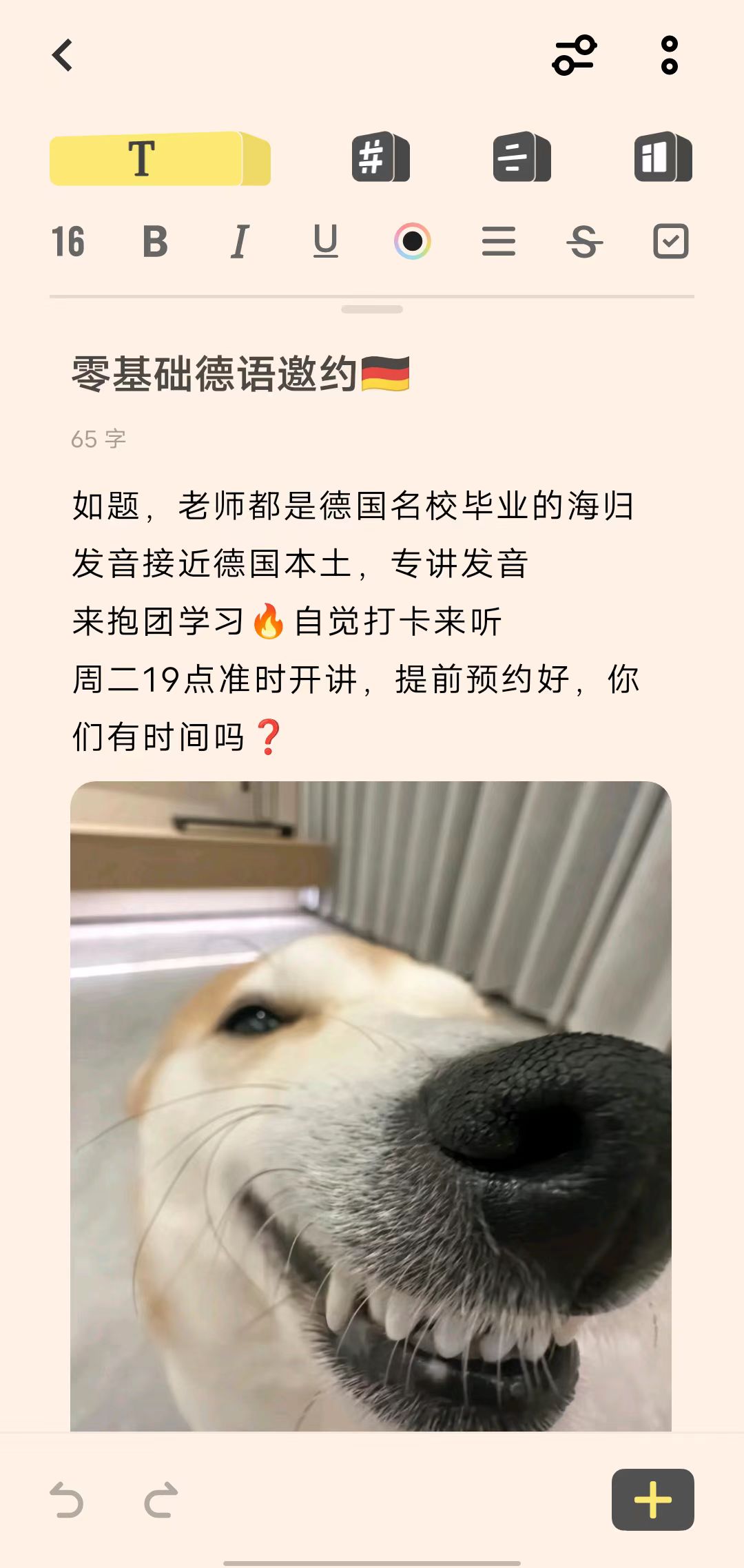Switch to the hashtag tag tab
This screenshot has width=744, height=1568.
[381, 157]
